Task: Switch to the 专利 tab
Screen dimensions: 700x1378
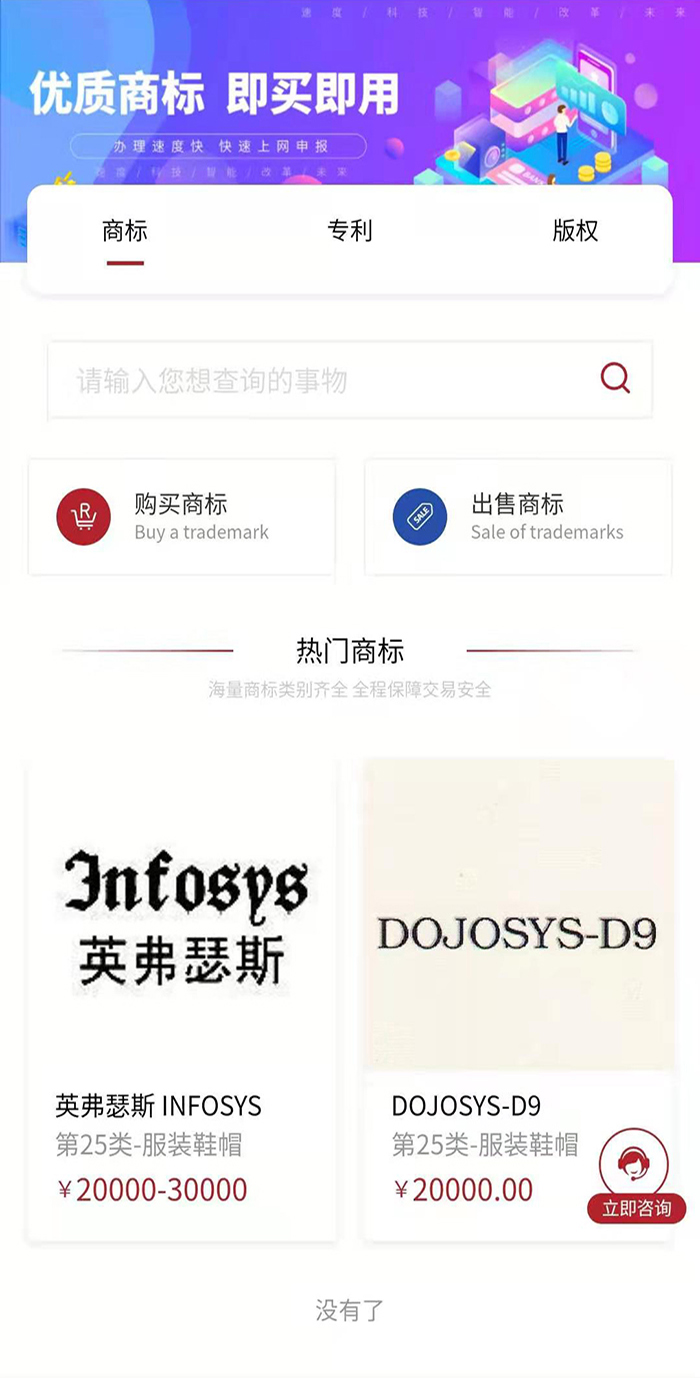Action: click(x=350, y=232)
